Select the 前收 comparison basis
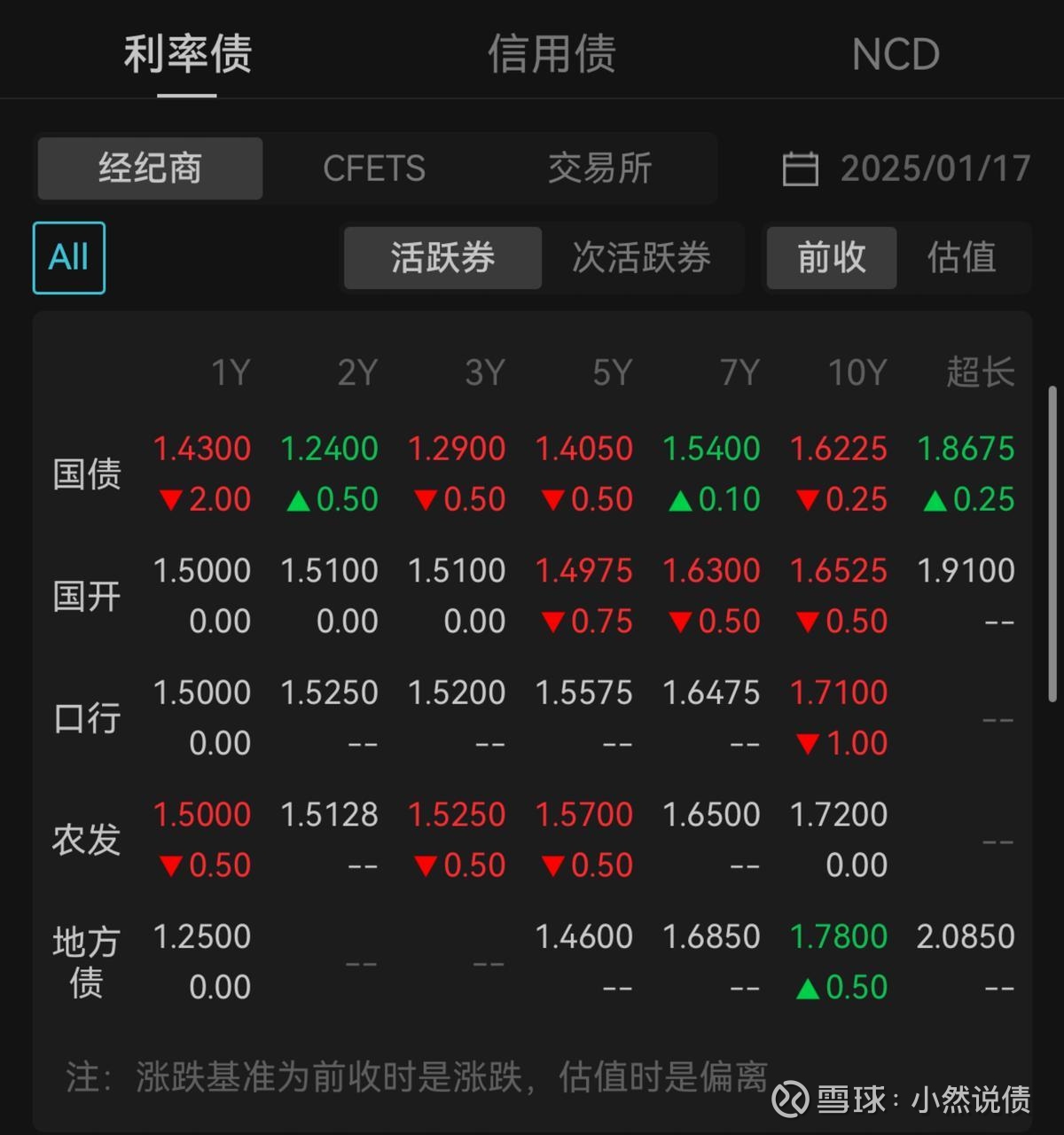 pyautogui.click(x=831, y=258)
